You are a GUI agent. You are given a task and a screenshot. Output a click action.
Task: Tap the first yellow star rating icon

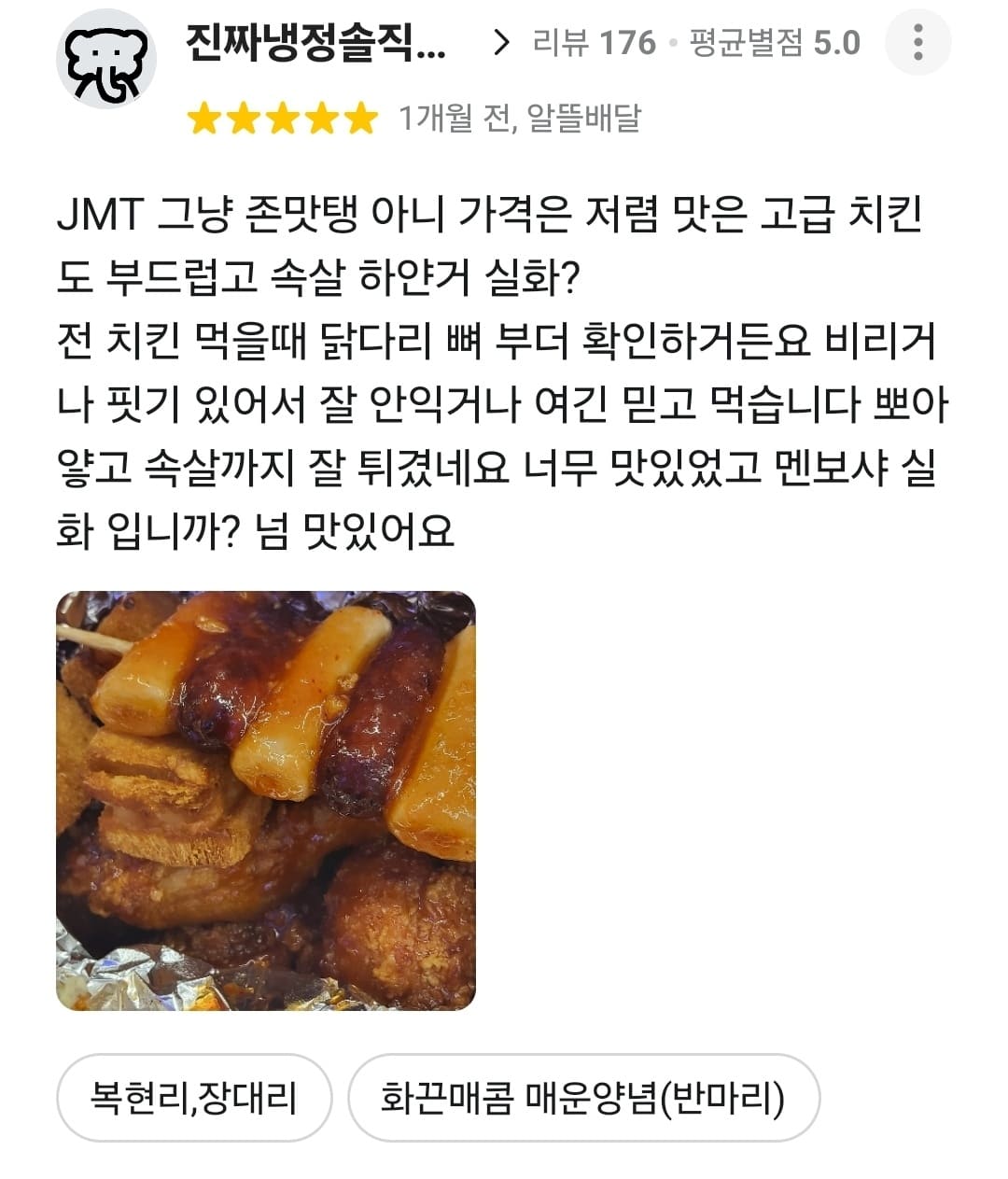pos(206,118)
